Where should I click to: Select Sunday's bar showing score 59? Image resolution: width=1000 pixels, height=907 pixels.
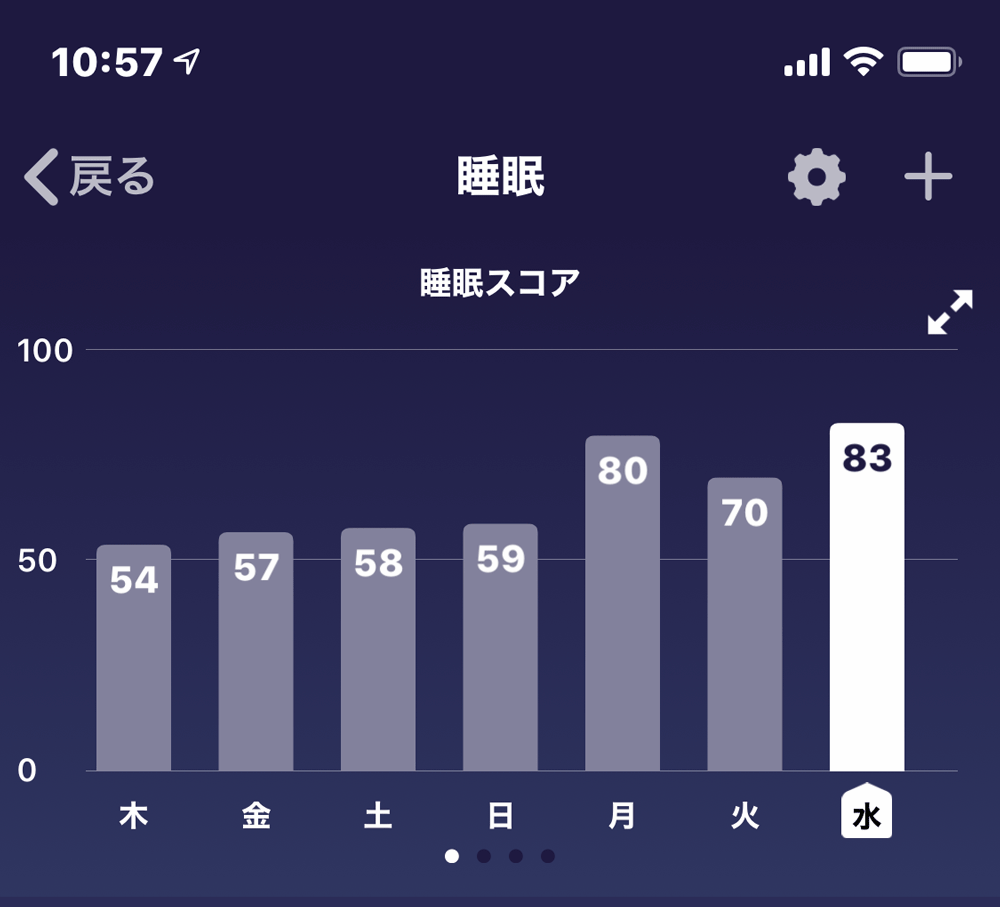[500, 648]
